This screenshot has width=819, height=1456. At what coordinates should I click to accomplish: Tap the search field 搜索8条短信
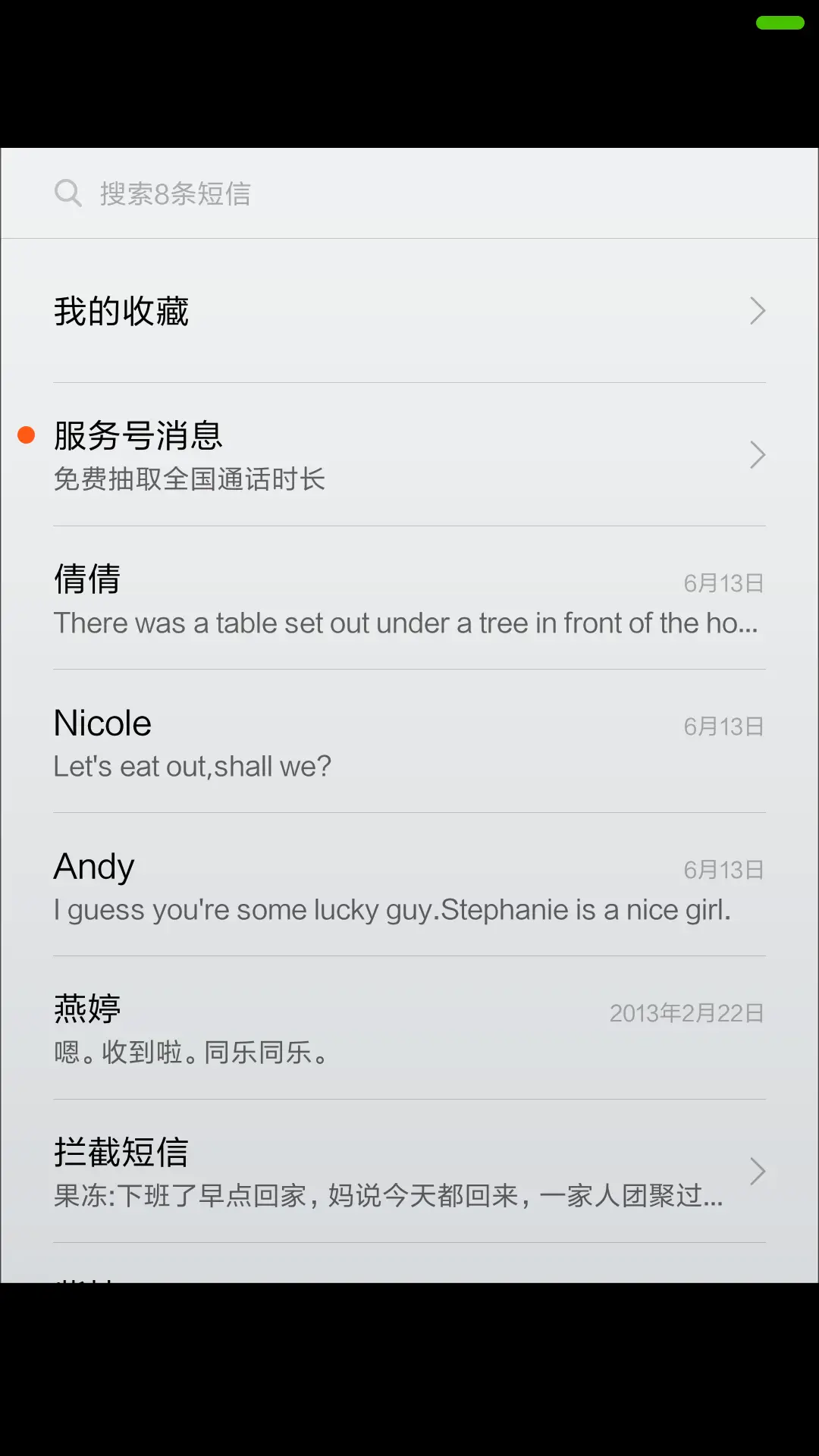(x=409, y=194)
